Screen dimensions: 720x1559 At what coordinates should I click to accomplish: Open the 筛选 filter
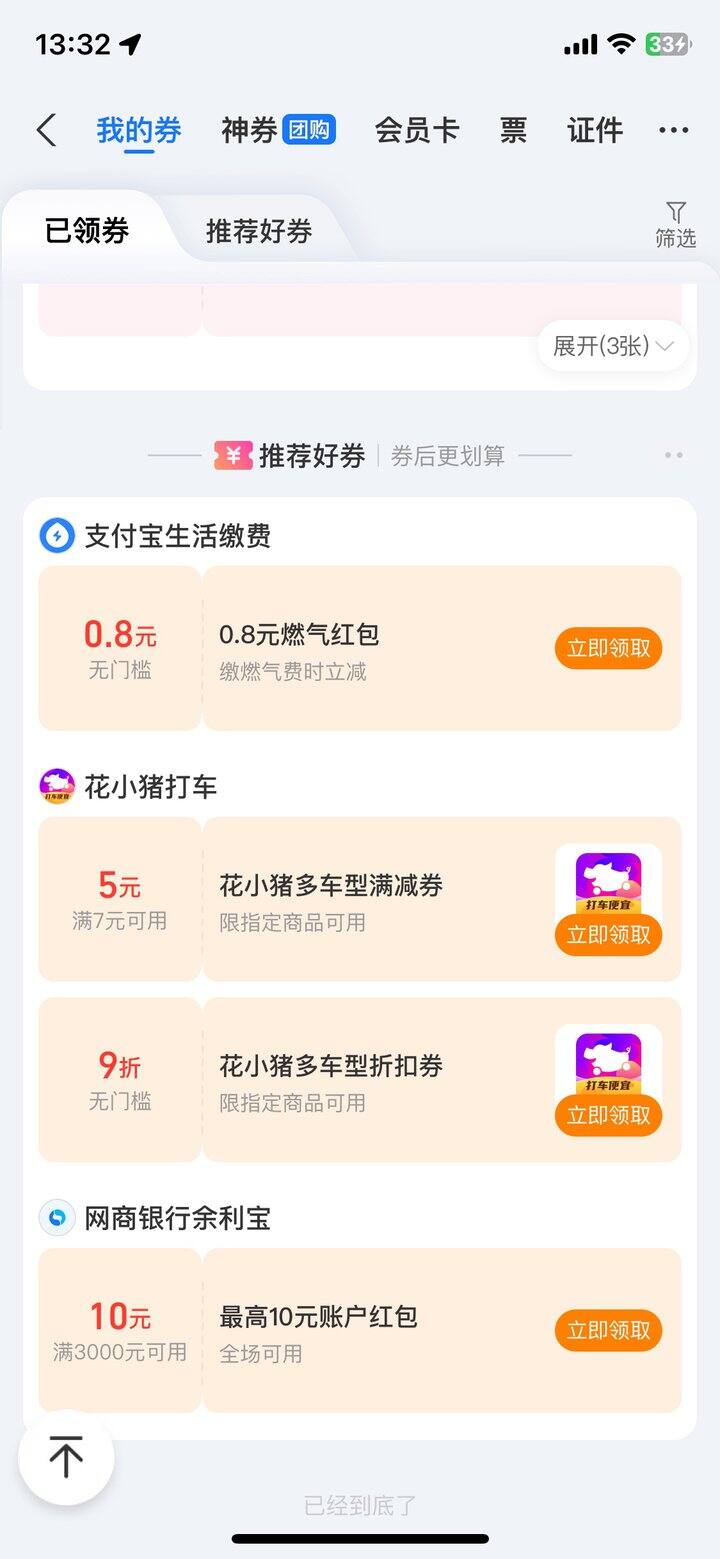[x=676, y=224]
